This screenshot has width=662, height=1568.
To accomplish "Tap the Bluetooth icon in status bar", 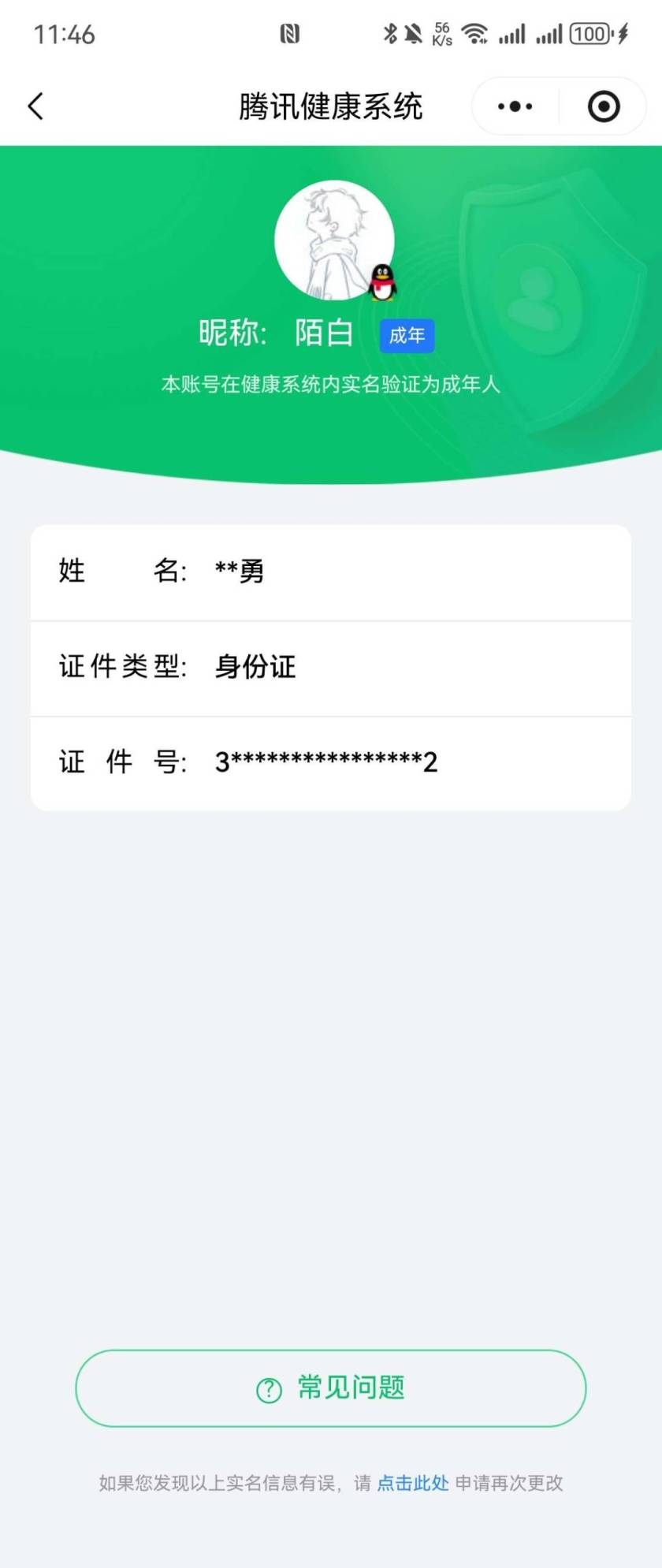I will (389, 32).
